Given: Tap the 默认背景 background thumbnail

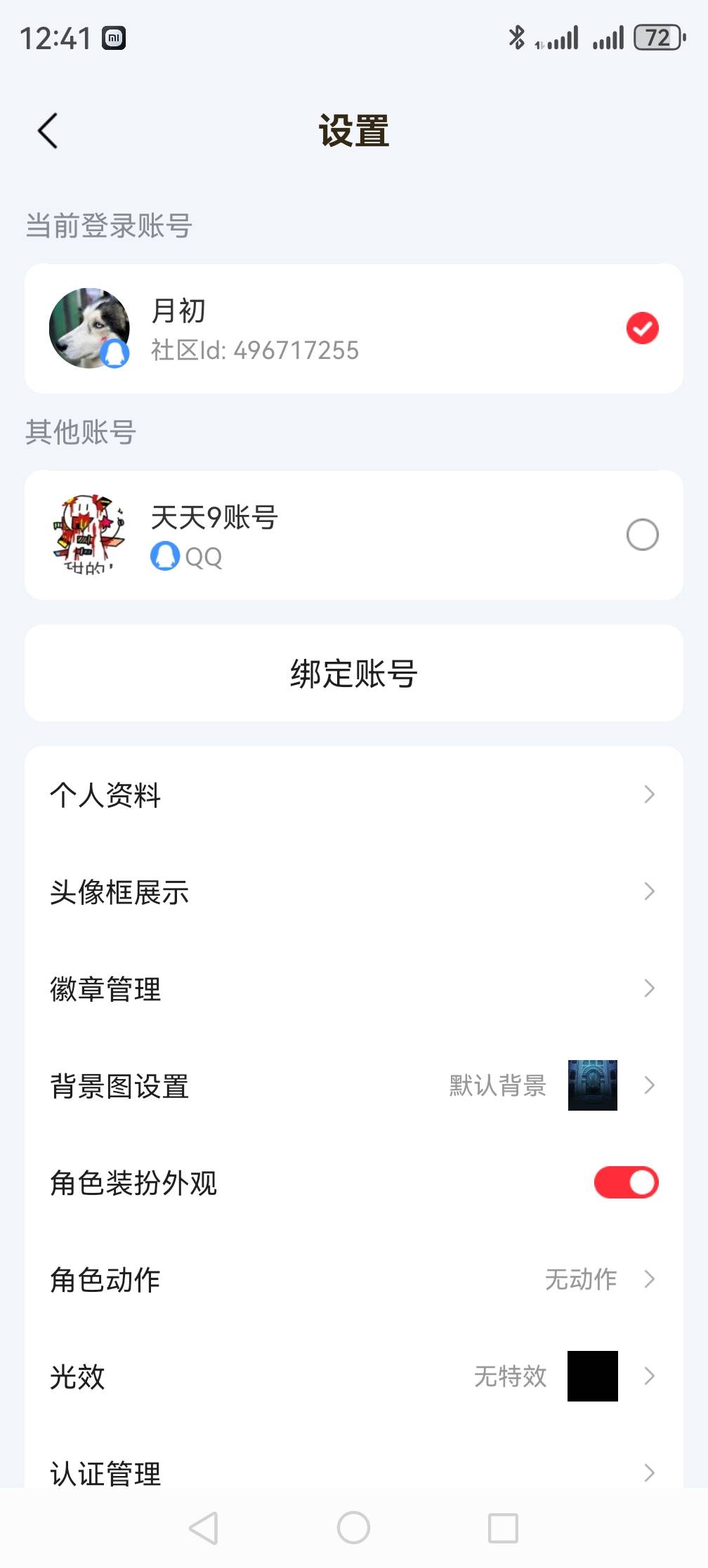Looking at the screenshot, I should coord(591,1085).
